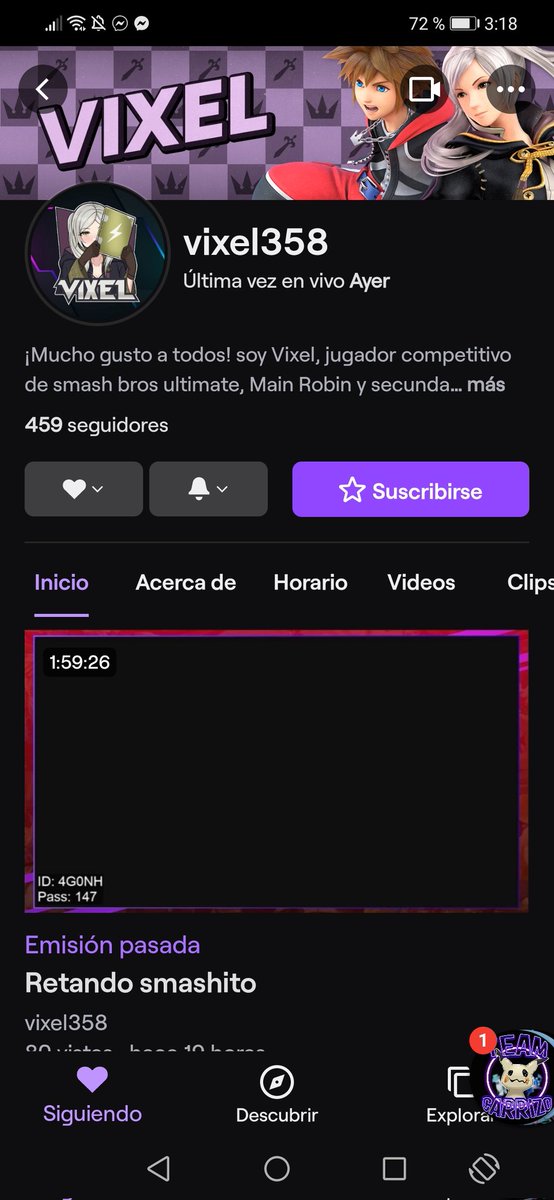Select the Inicio tab
The image size is (554, 1200).
click(x=62, y=582)
